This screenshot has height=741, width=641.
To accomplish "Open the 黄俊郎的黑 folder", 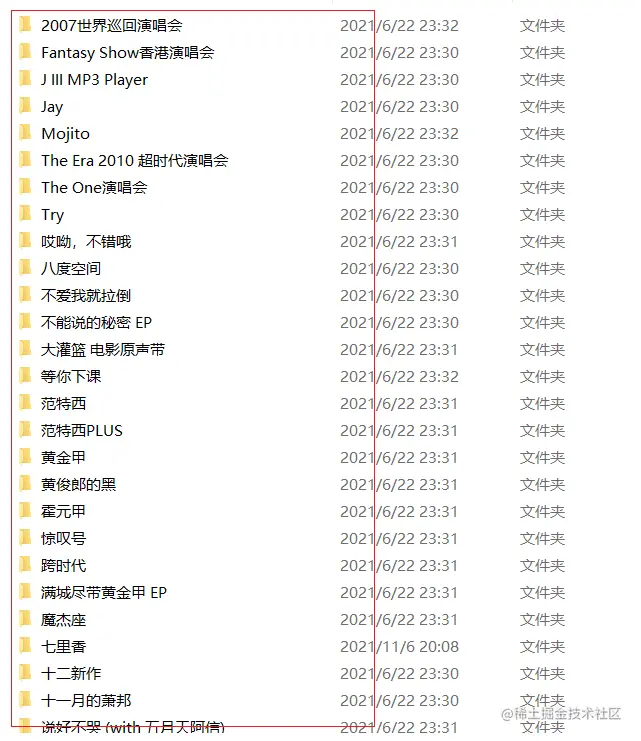I will (x=78, y=484).
